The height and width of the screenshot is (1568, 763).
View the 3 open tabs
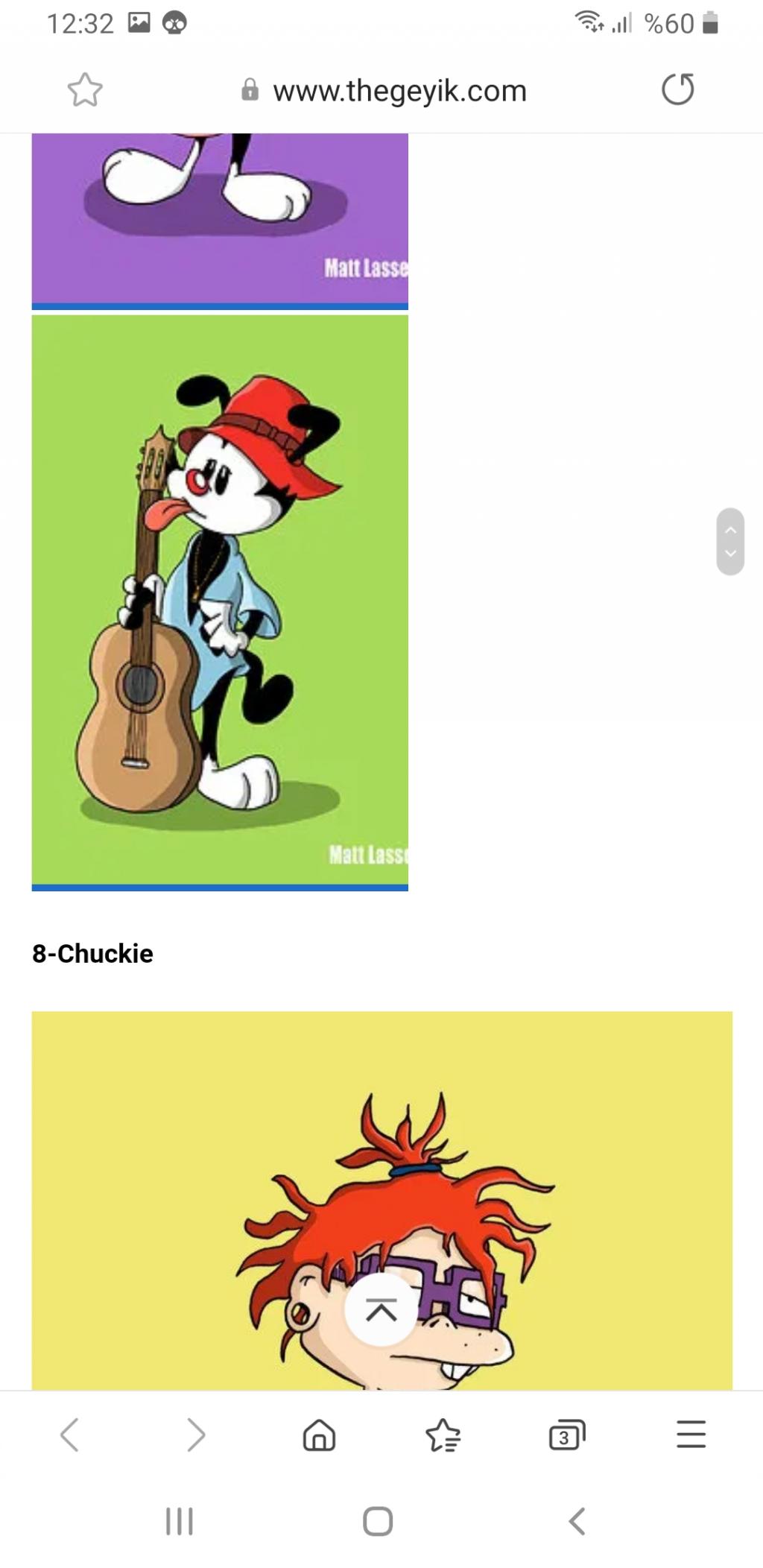point(566,1435)
